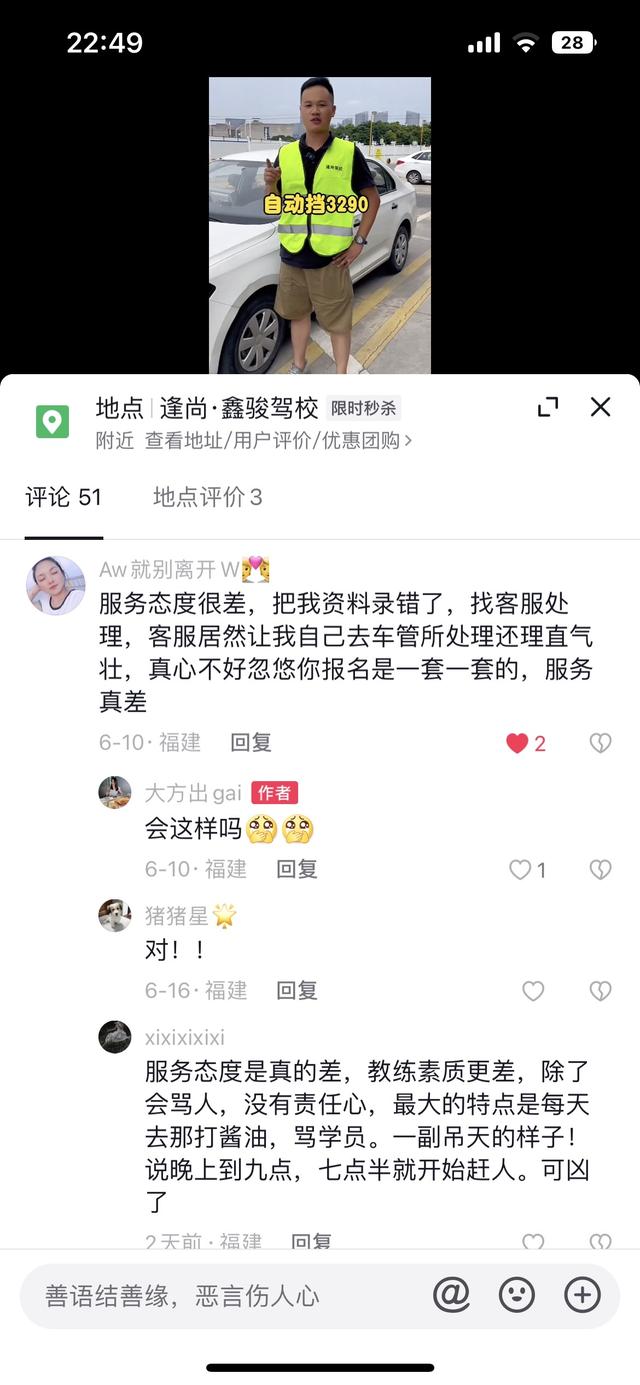The width and height of the screenshot is (640, 1385).
Task: Dislike 猪猪星's reply
Action: 600,991
